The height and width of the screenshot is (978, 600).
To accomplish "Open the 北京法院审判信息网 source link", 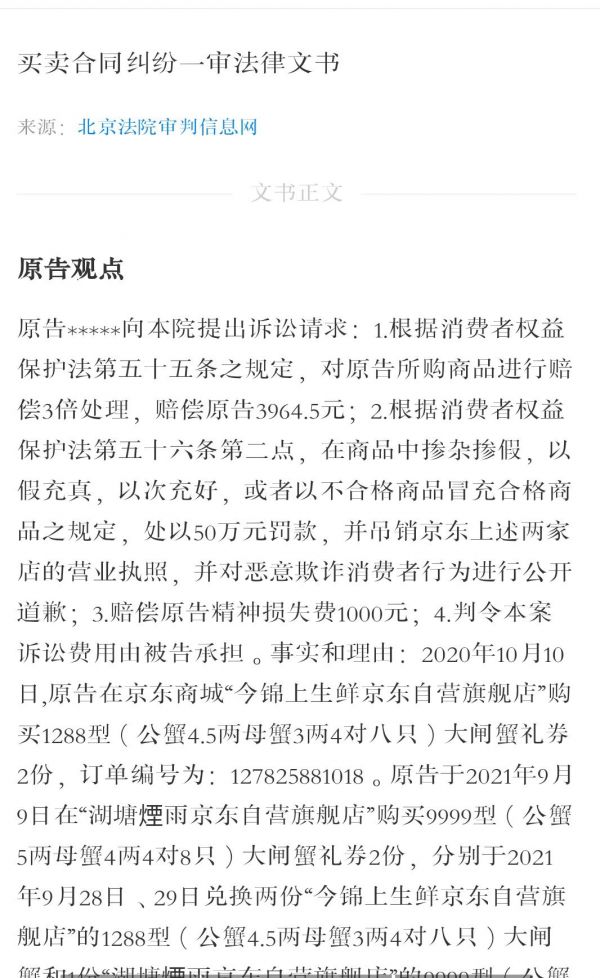I will [x=167, y=127].
